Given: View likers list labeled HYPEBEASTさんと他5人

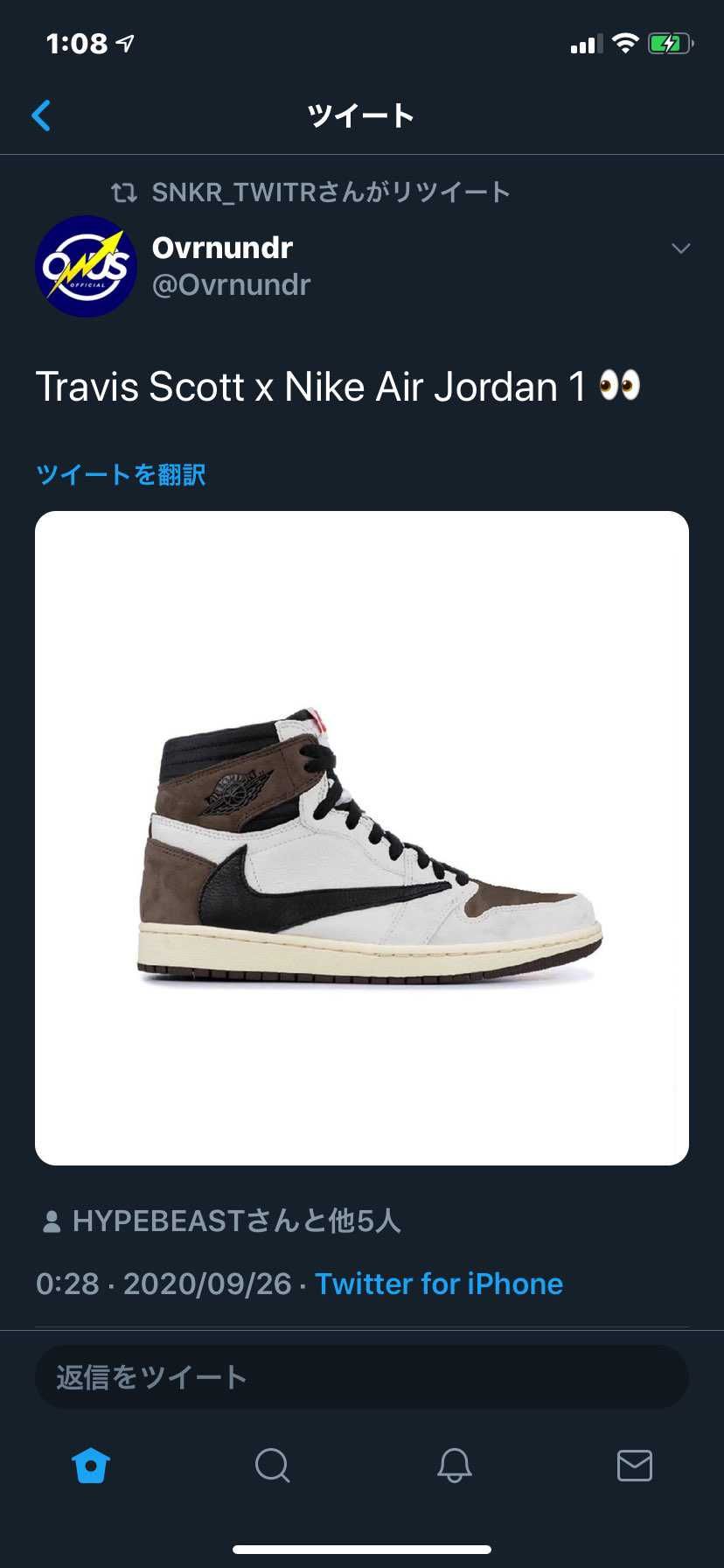Looking at the screenshot, I should pyautogui.click(x=237, y=1221).
